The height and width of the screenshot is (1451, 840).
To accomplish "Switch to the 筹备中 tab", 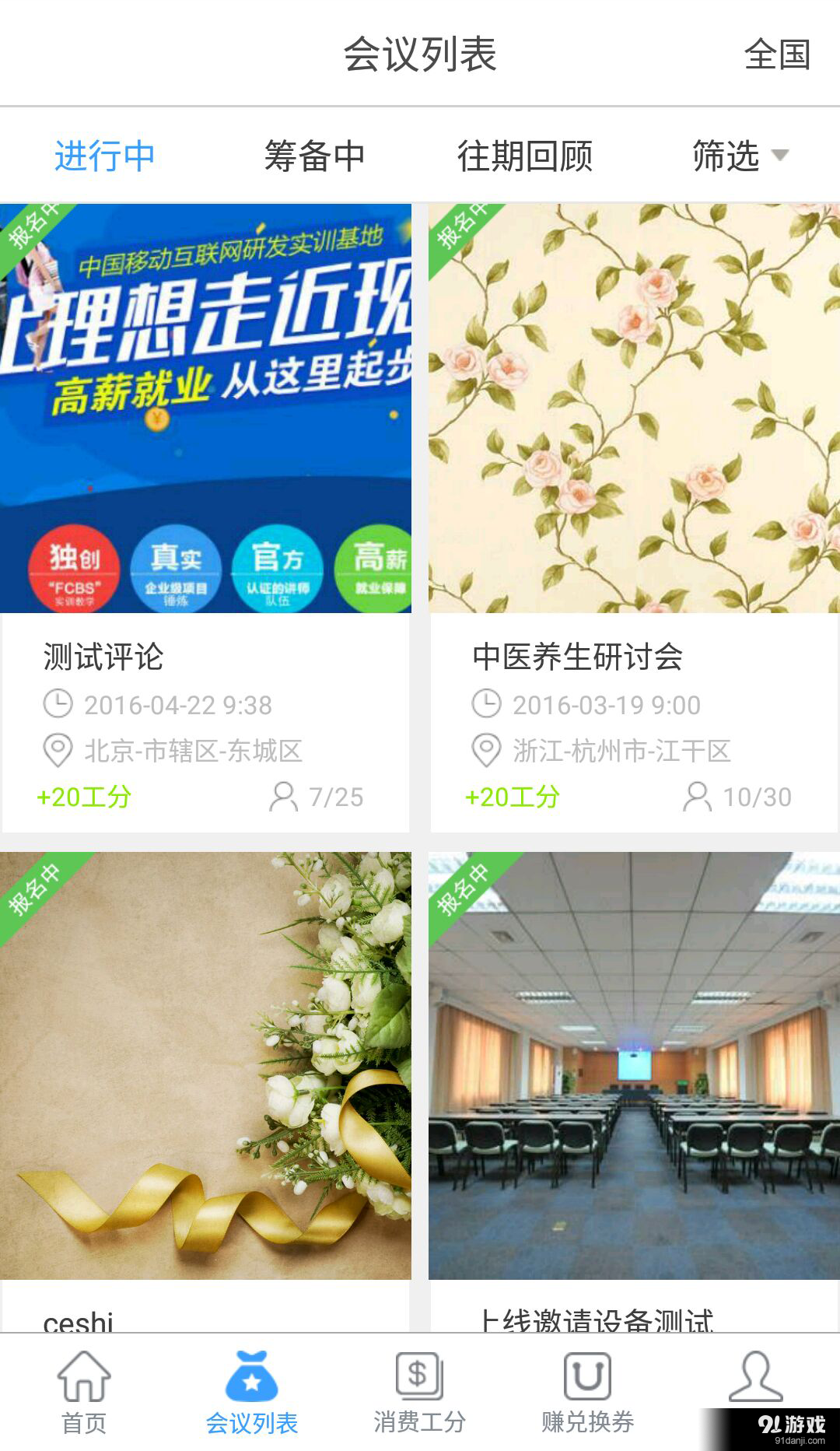I will click(315, 155).
